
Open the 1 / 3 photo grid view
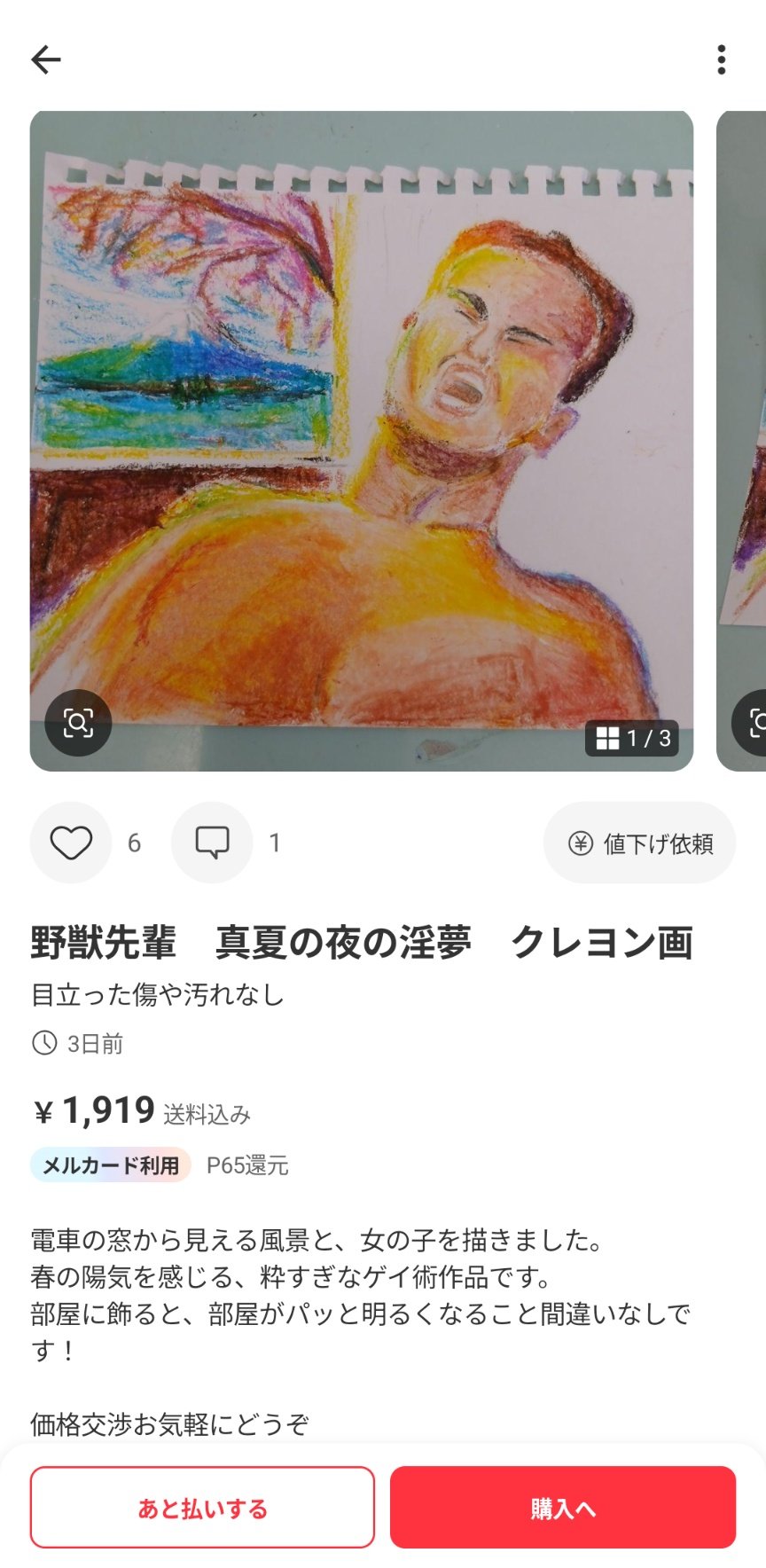pos(632,738)
